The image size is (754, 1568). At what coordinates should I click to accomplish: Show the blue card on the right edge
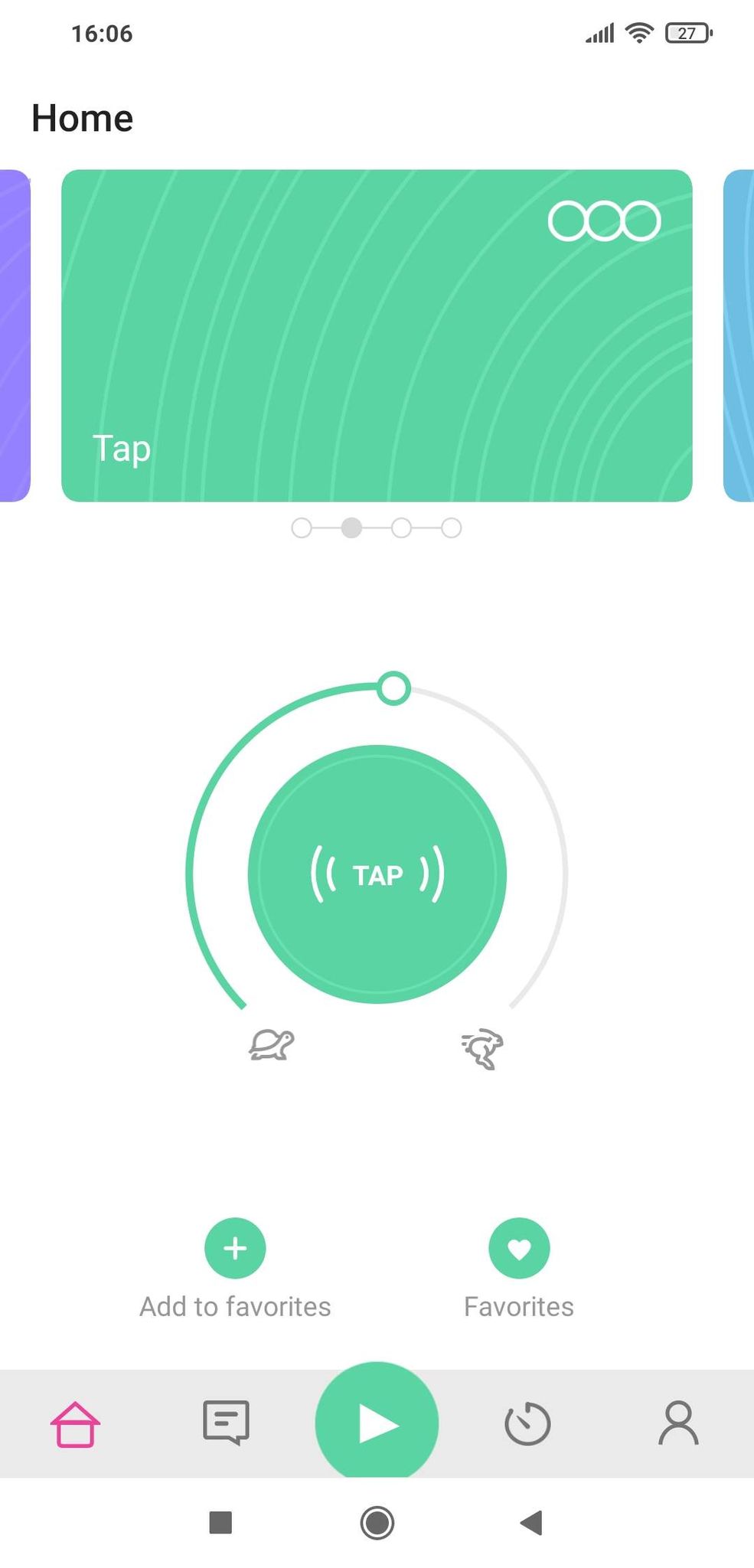point(739,335)
